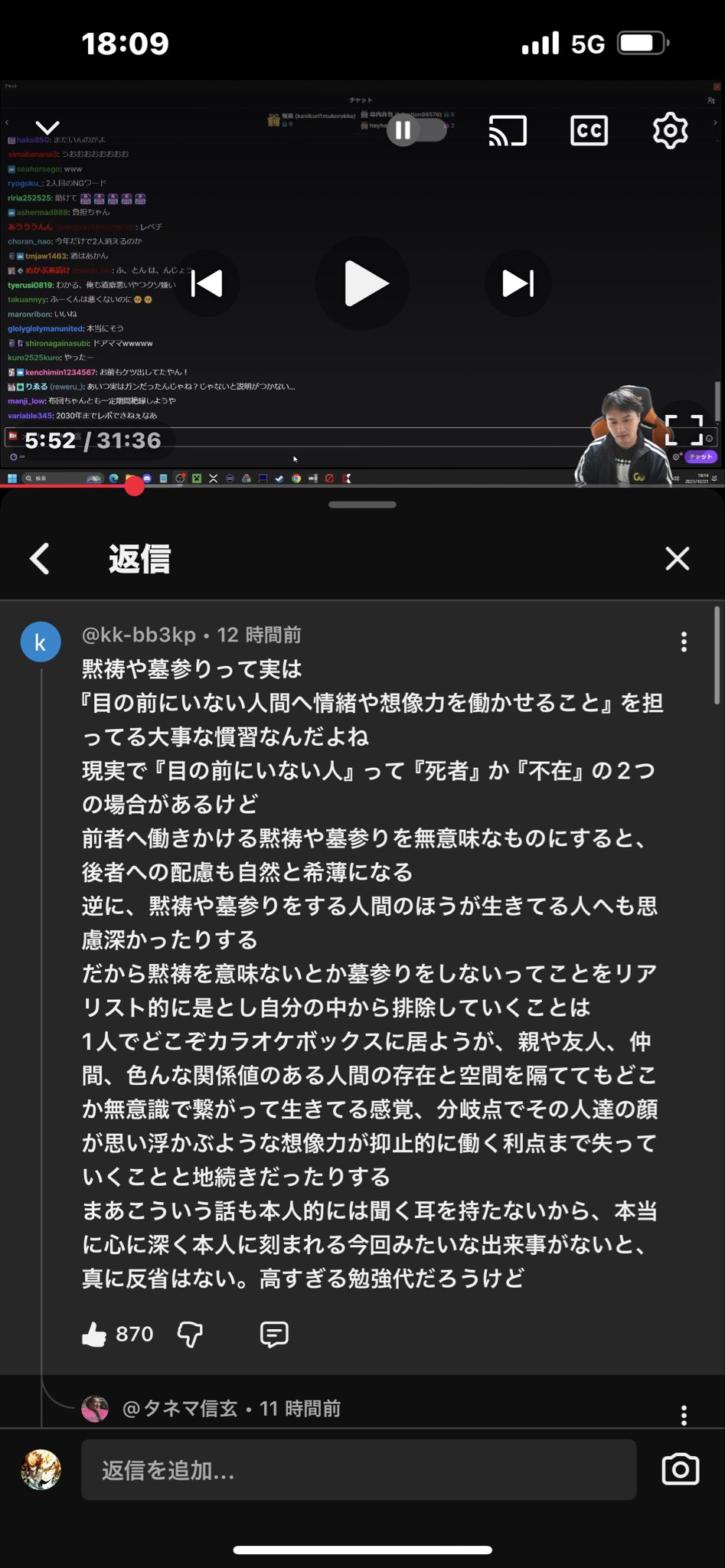725x1568 pixels.
Task: Play the paused video
Action: 363,283
